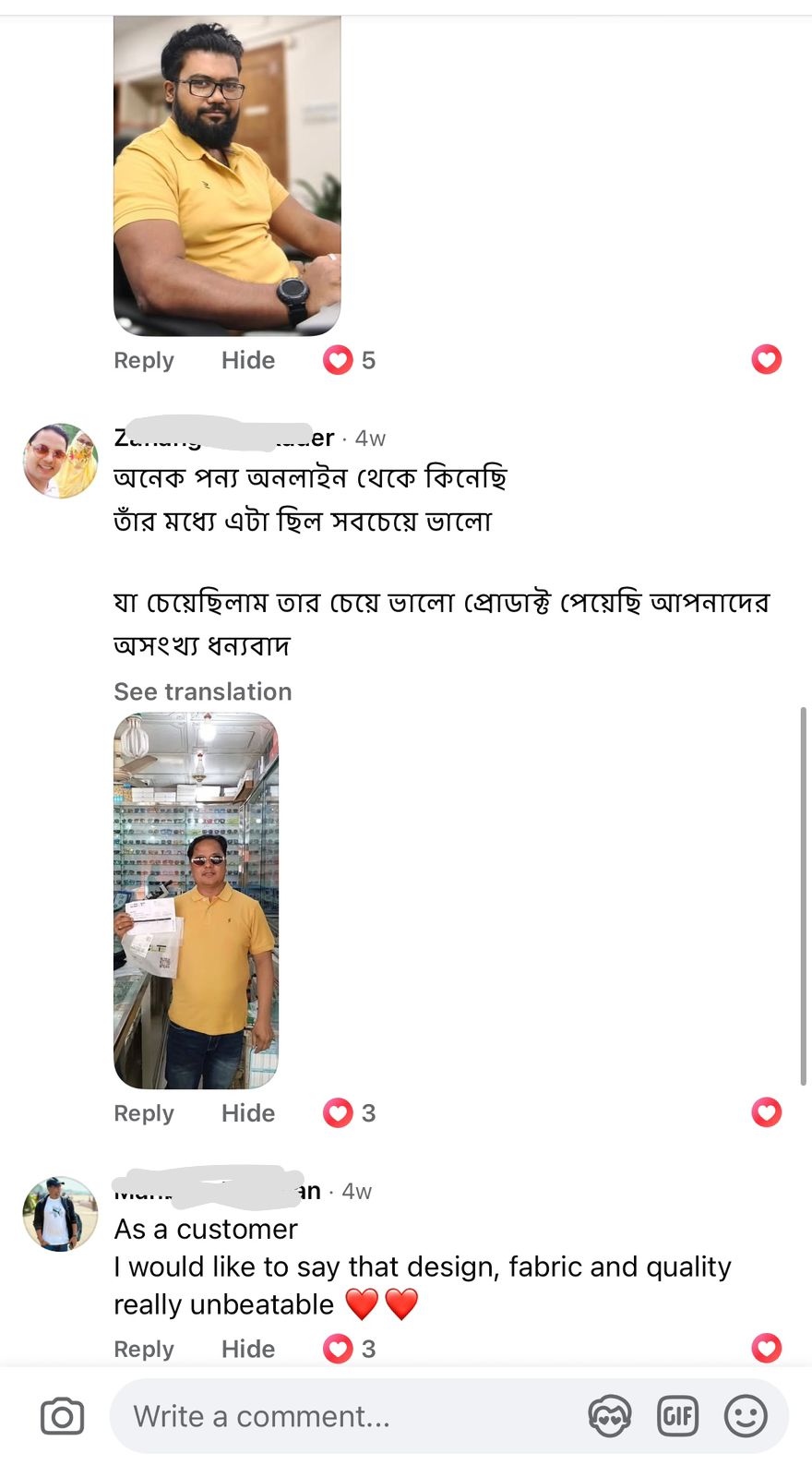Viewport: 812px width, 1477px height.
Task: Reply to the 'As a customer' comment
Action: pos(143,1349)
